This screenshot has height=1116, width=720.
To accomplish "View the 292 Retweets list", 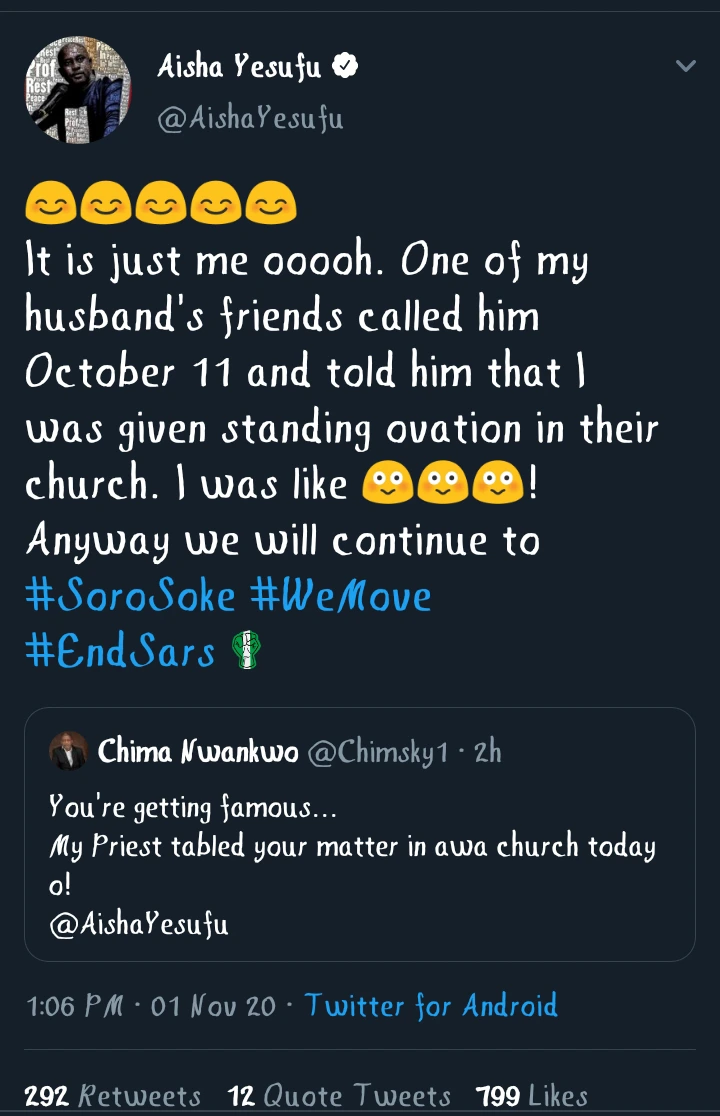I will (x=112, y=1096).
